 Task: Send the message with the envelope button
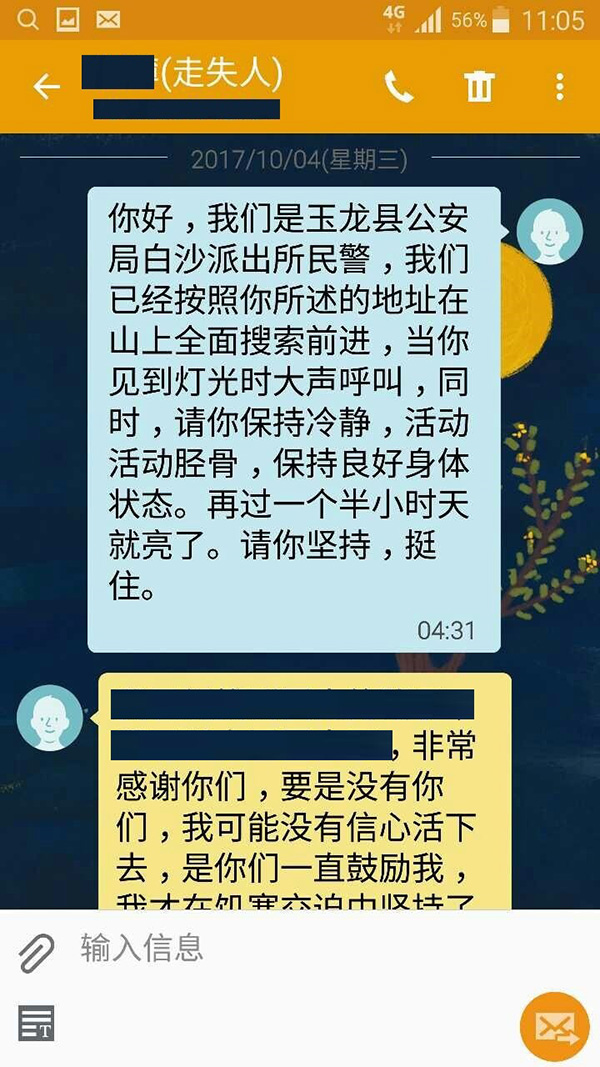click(x=554, y=1026)
